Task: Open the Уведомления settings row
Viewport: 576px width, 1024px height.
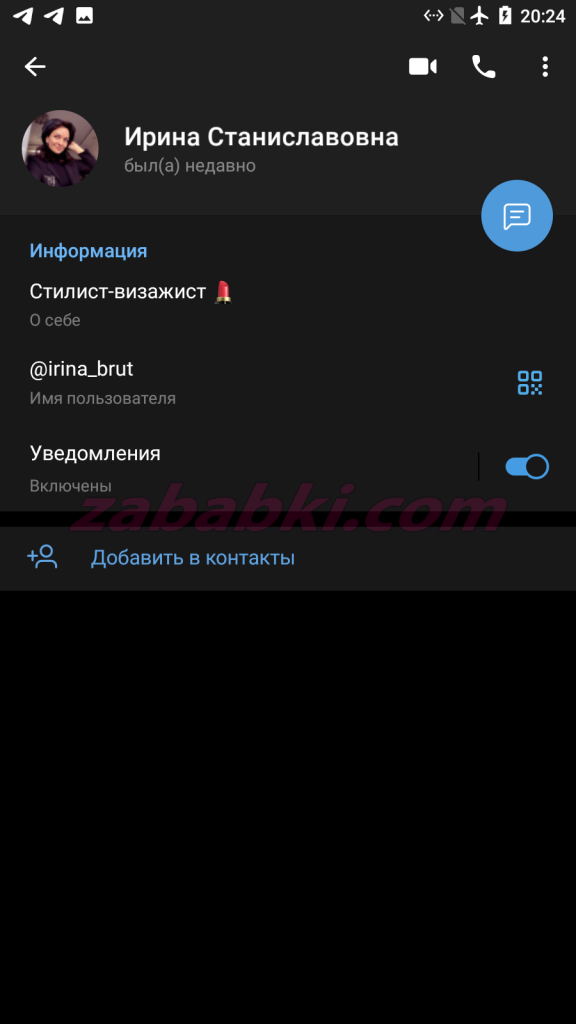Action: pyautogui.click(x=238, y=468)
